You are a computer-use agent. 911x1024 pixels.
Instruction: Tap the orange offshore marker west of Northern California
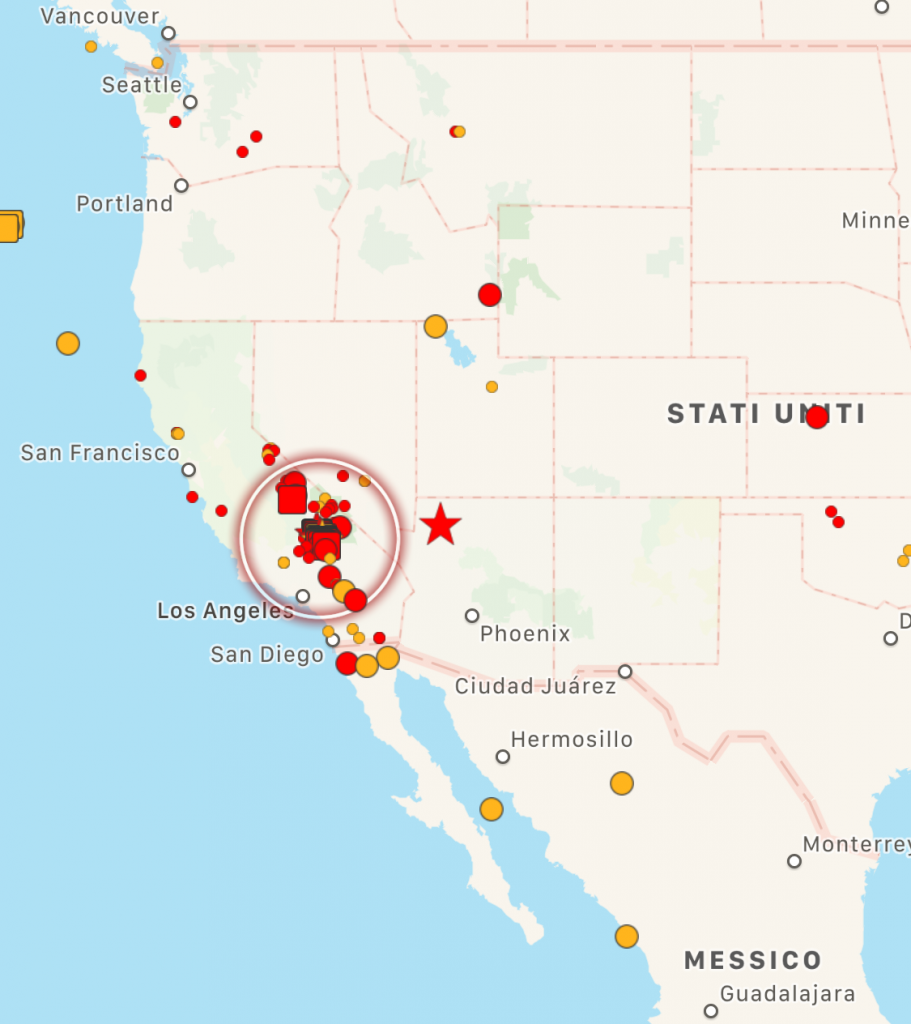click(x=68, y=343)
